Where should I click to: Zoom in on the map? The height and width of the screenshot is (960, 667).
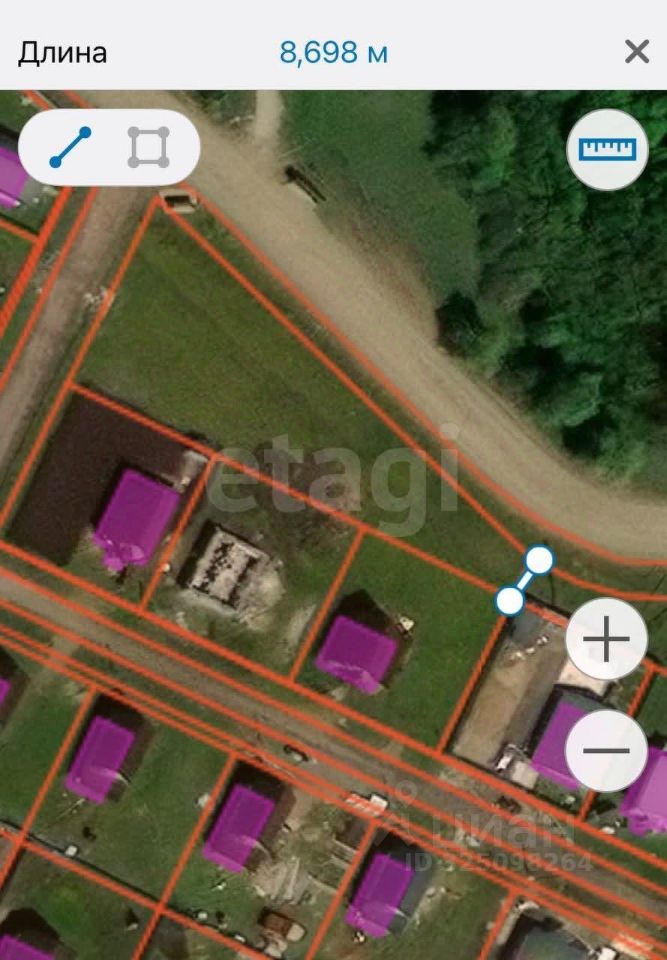607,640
